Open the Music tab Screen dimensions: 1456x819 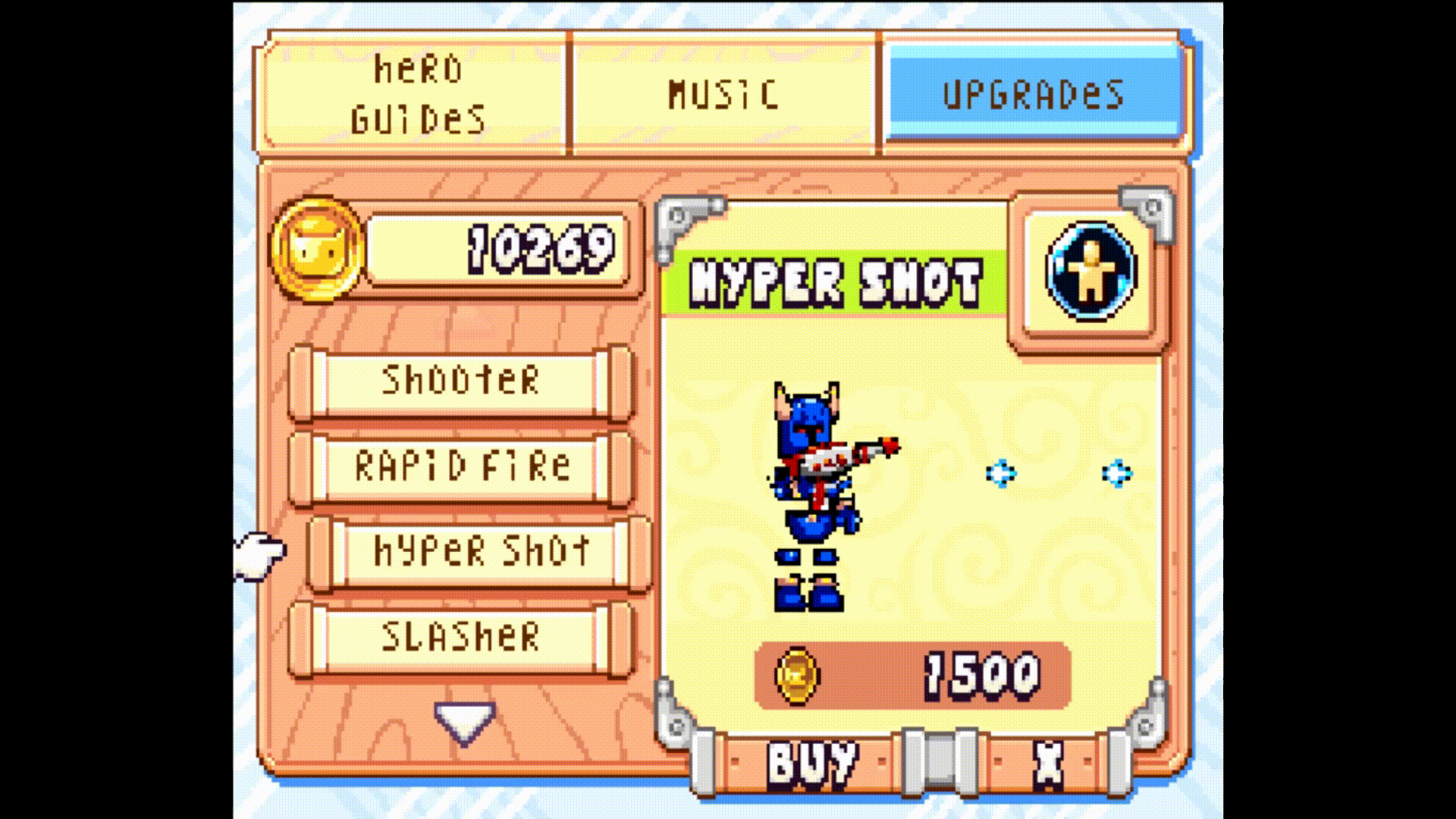[723, 95]
